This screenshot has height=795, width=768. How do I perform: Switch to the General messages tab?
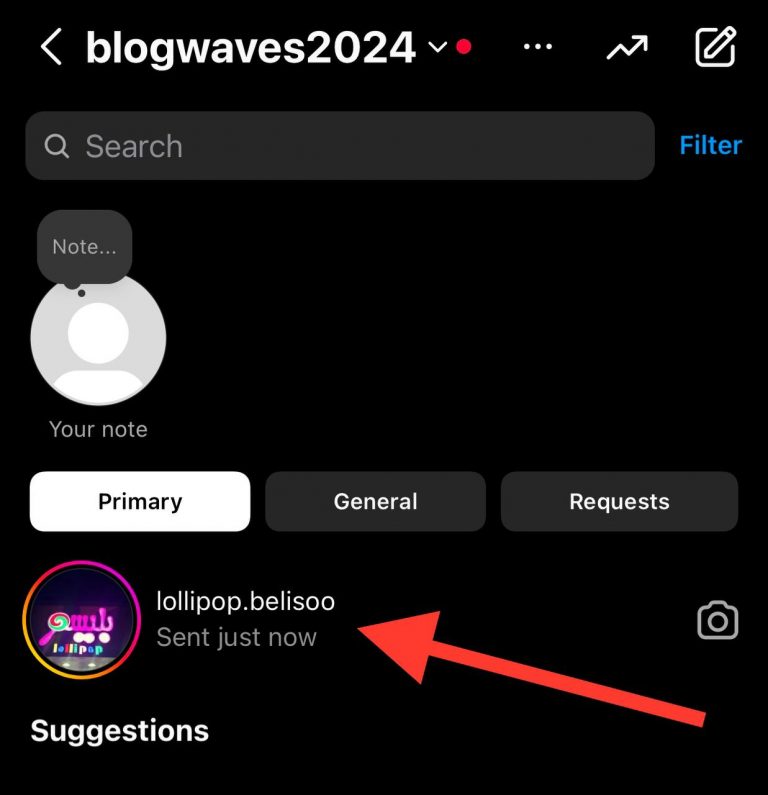(x=375, y=501)
